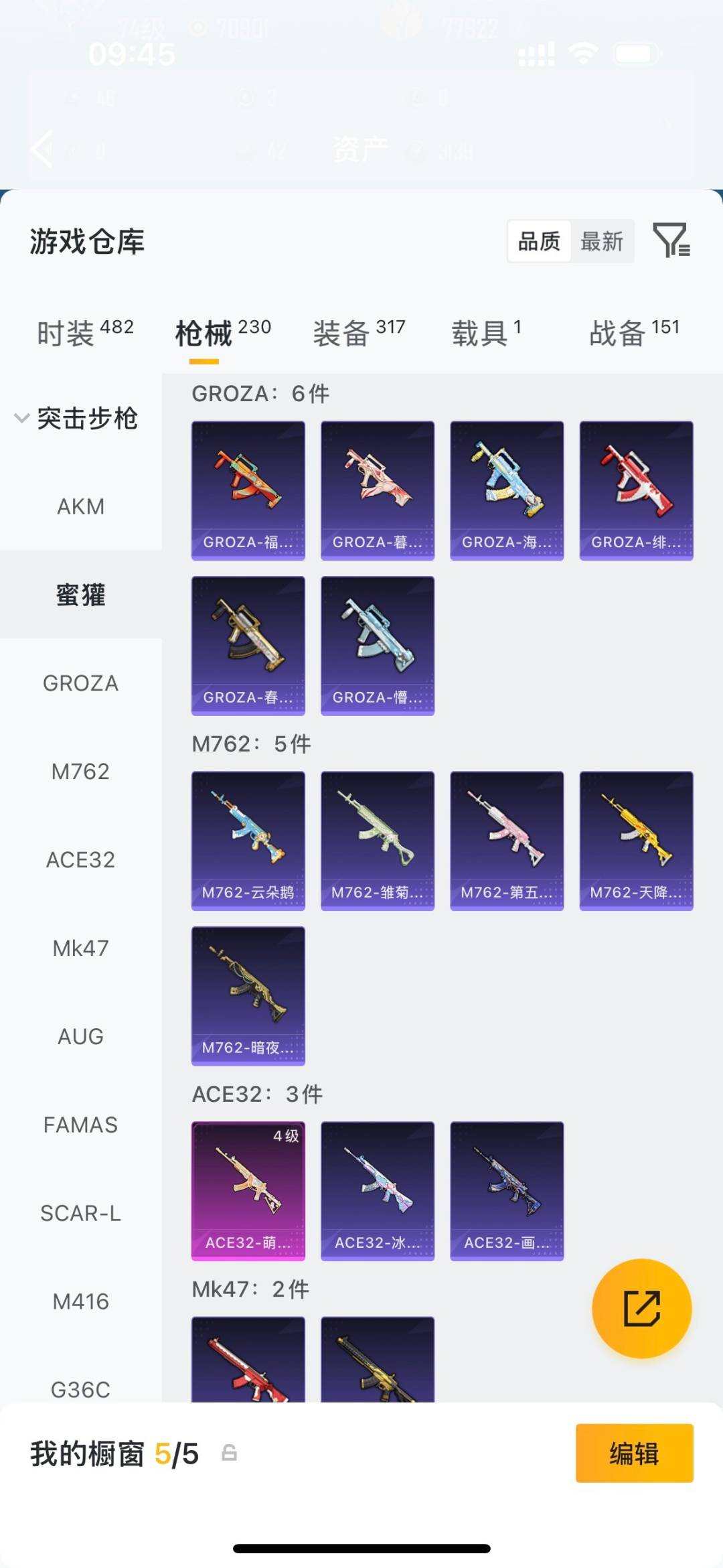
Task: Open the GROZA-海 skin tile
Action: [x=507, y=490]
